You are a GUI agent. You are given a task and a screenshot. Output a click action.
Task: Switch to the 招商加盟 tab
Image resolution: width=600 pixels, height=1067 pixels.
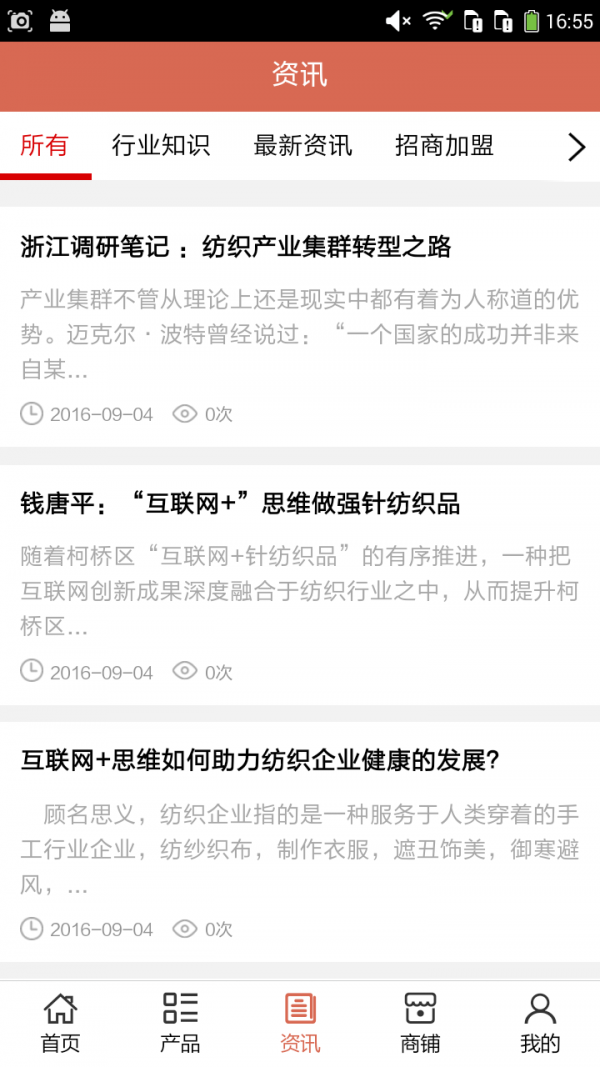point(444,146)
